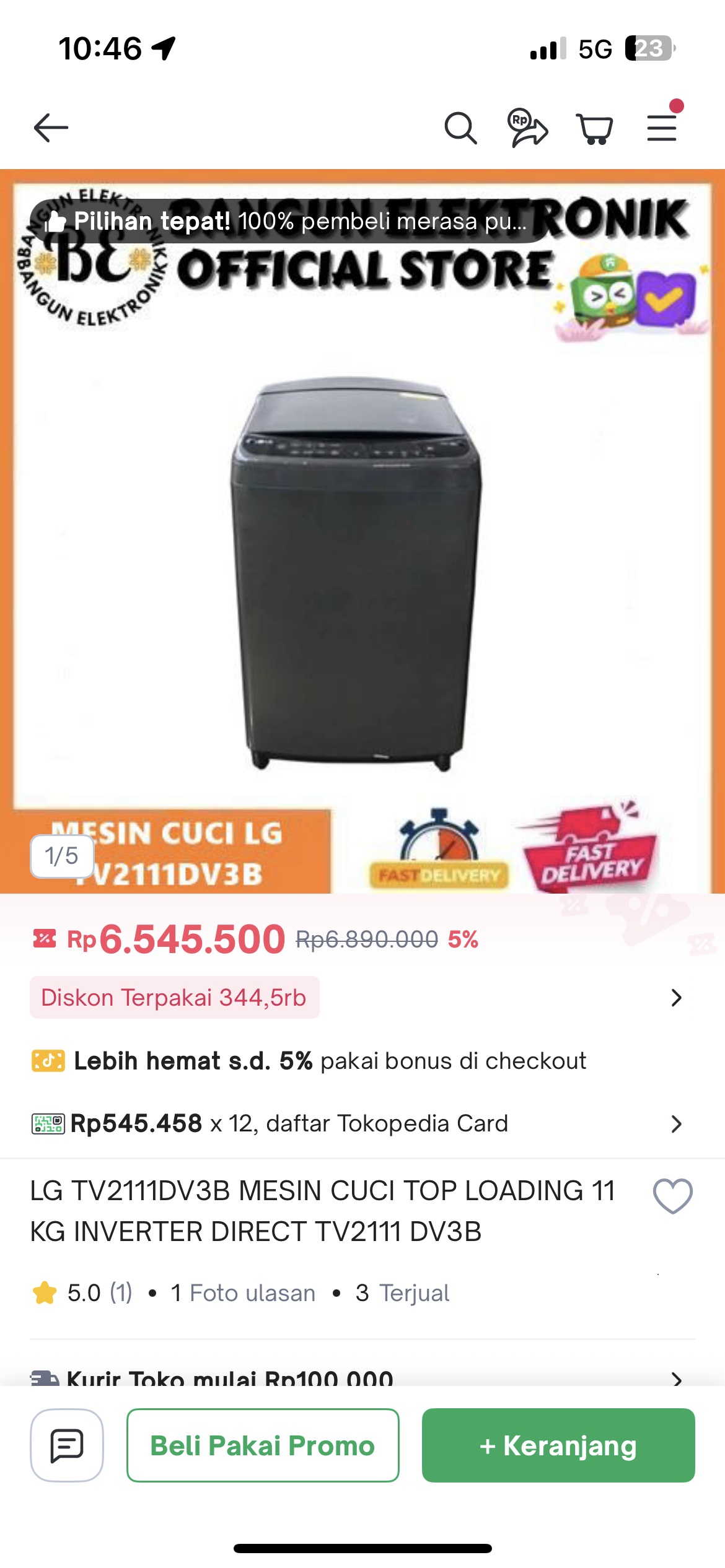
Task: Open product search
Action: [x=460, y=128]
